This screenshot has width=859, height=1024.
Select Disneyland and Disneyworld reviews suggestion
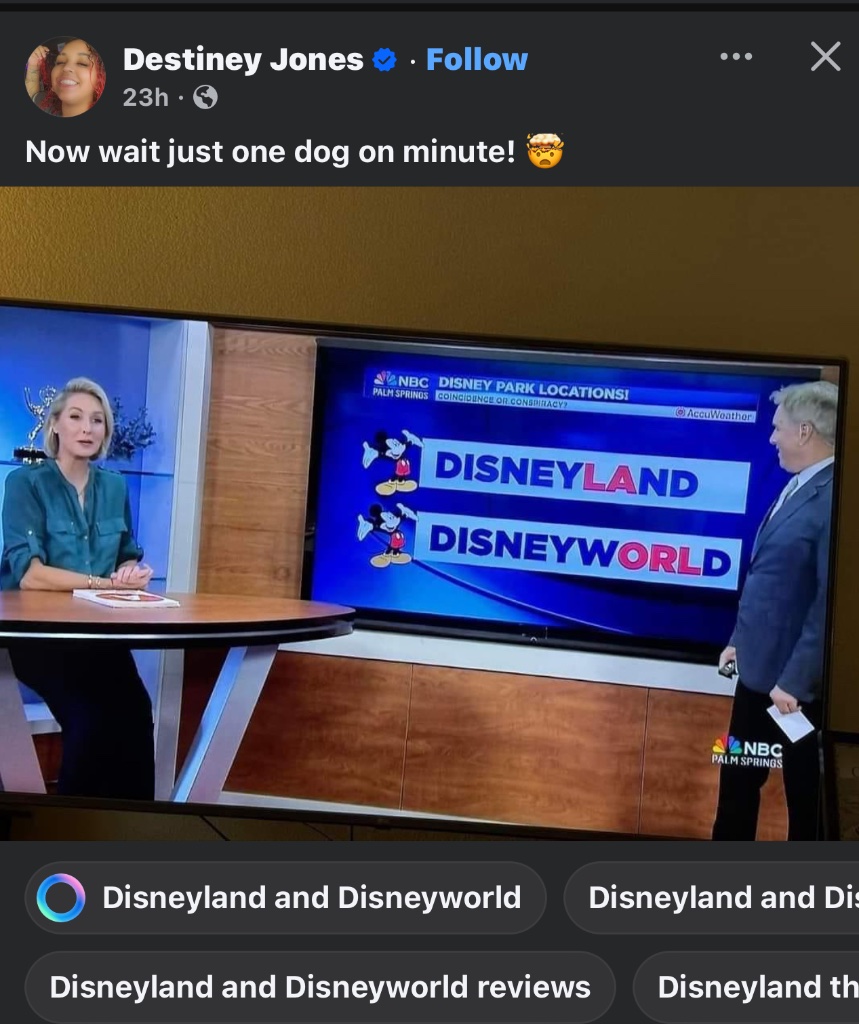pos(320,987)
